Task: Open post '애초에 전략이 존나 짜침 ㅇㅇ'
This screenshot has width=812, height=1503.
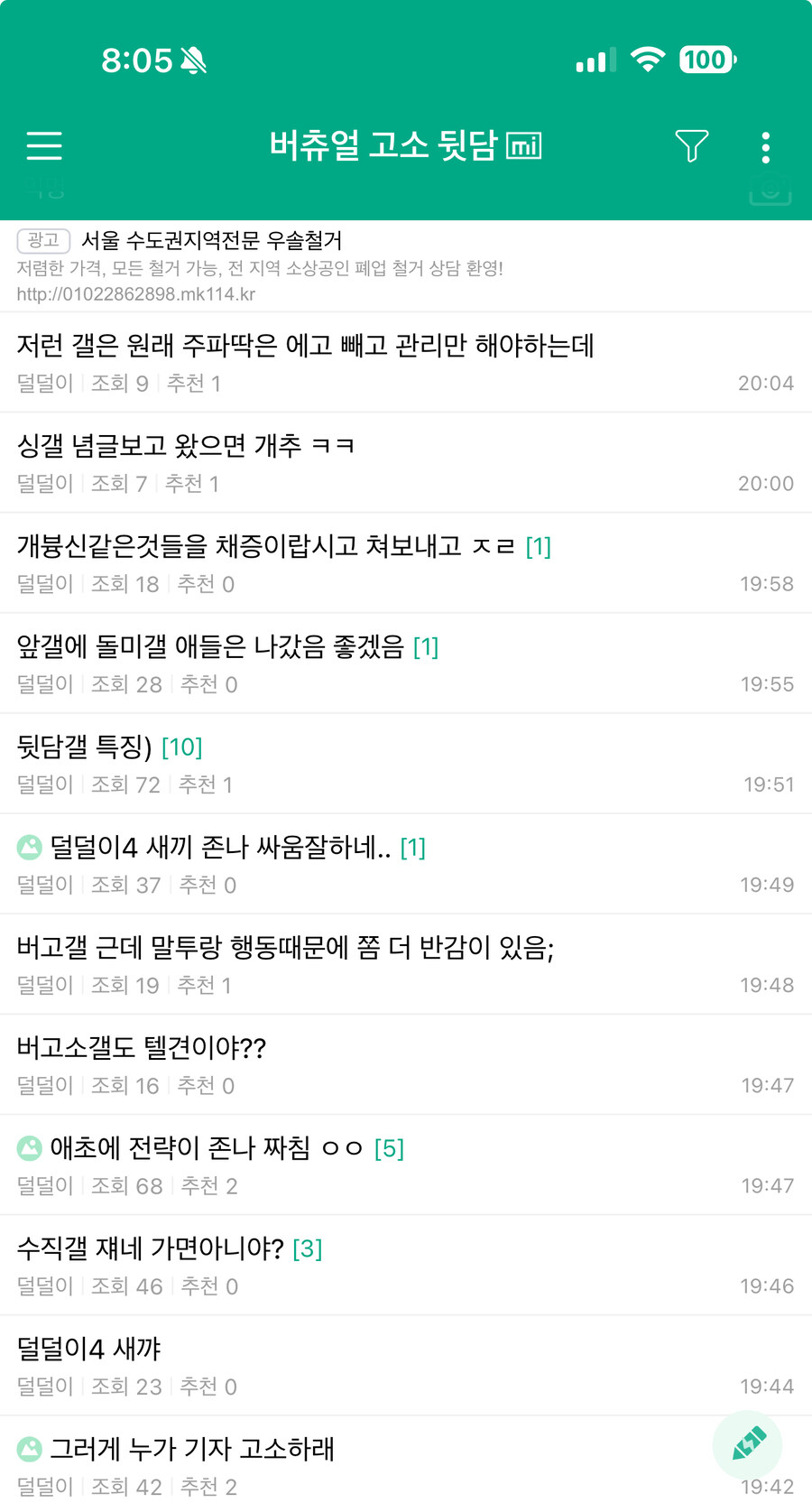Action: (406, 1164)
